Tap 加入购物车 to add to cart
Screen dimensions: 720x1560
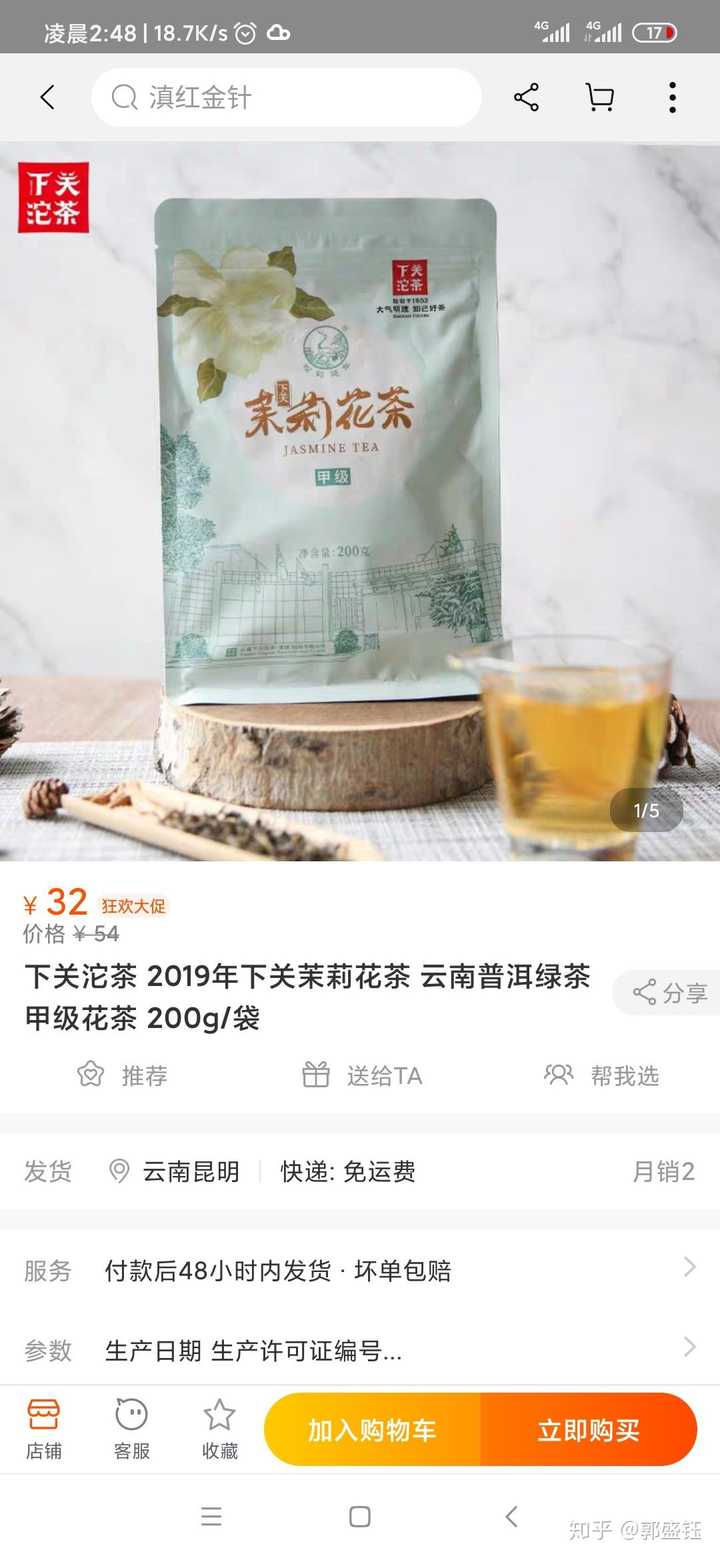[372, 1430]
